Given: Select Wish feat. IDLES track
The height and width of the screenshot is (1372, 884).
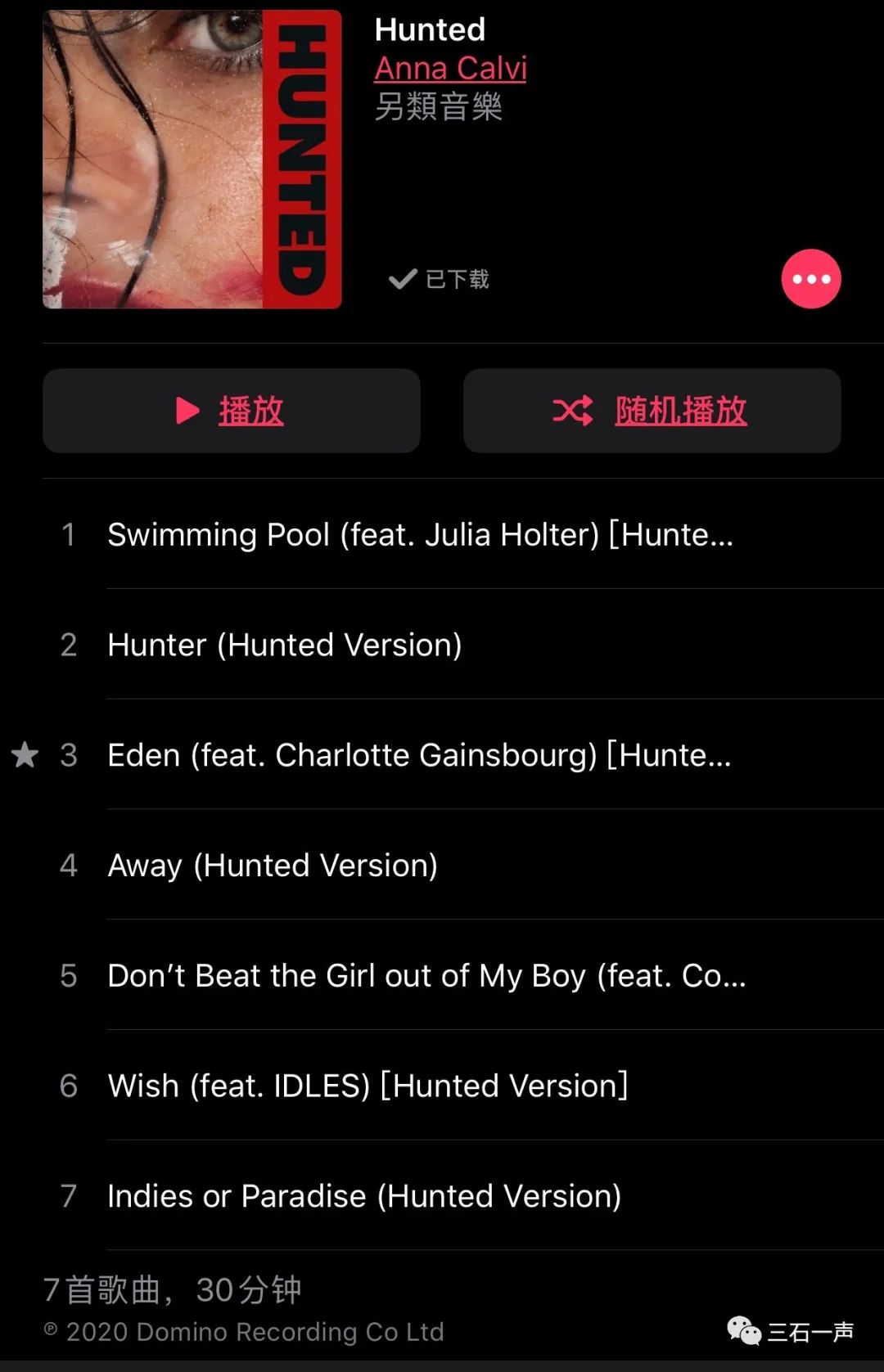Looking at the screenshot, I should tap(368, 1085).
